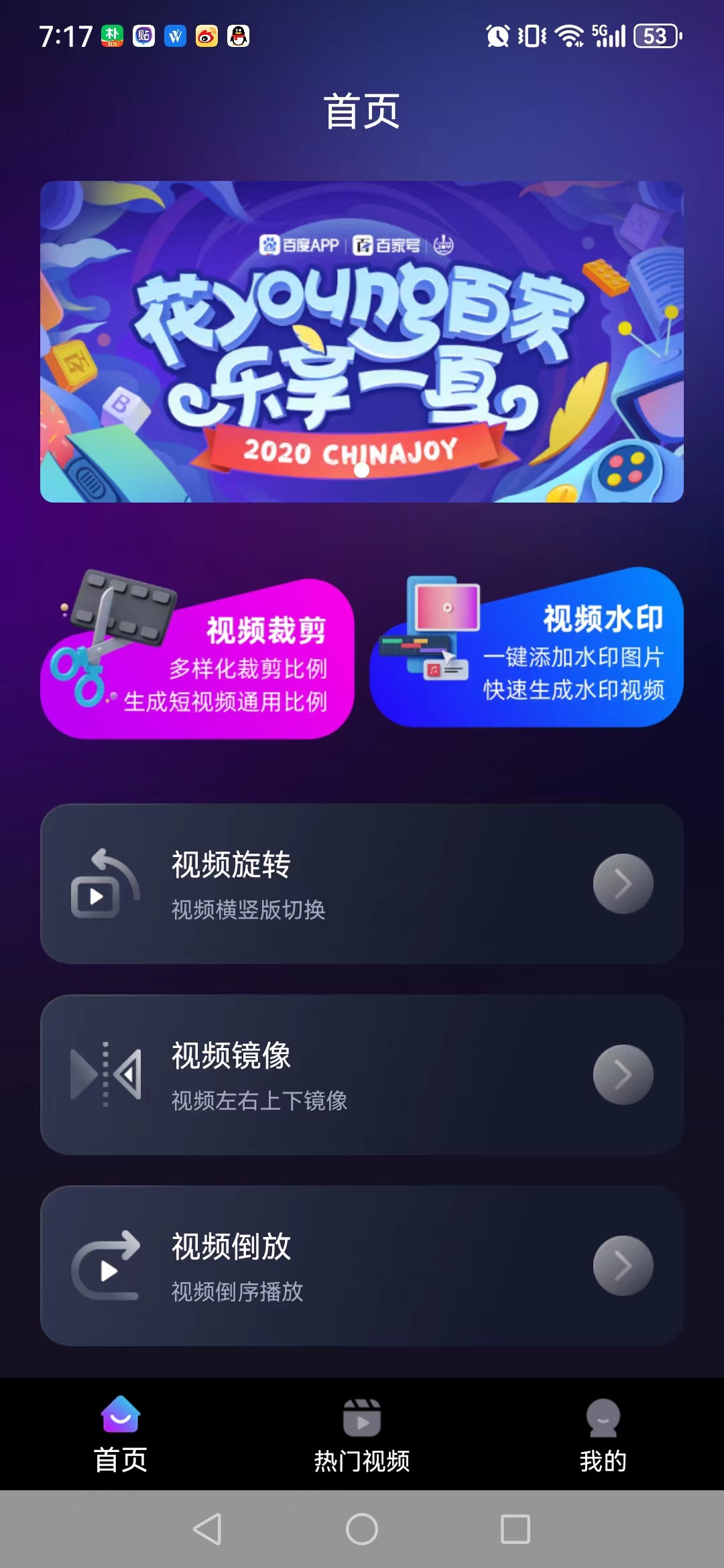The height and width of the screenshot is (1568, 724).
Task: Expand 视频倒放 with its right arrow
Action: 622,1264
